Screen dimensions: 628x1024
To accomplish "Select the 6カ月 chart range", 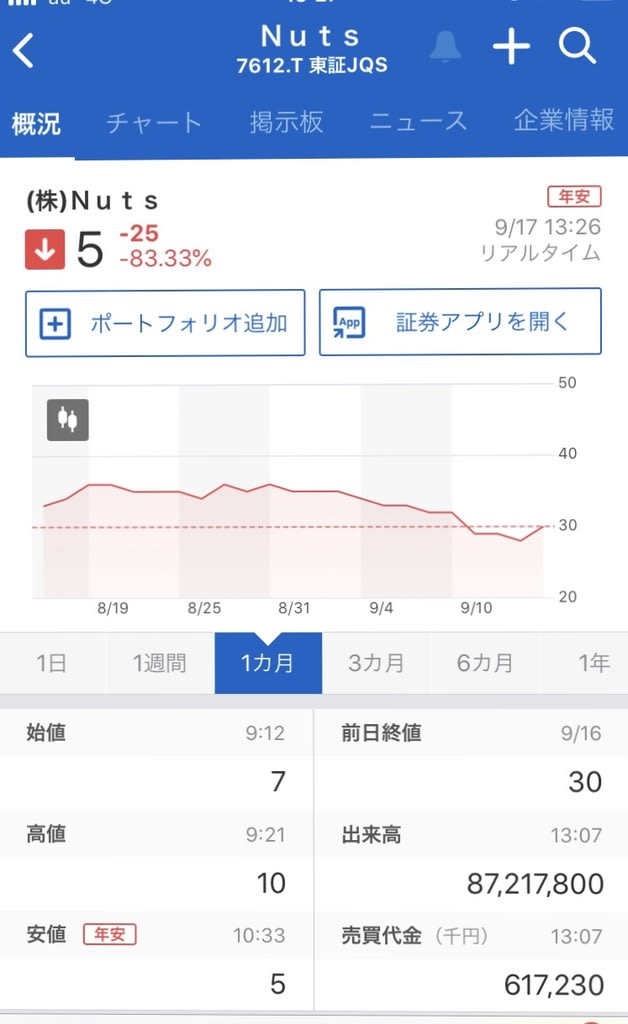I will click(485, 663).
